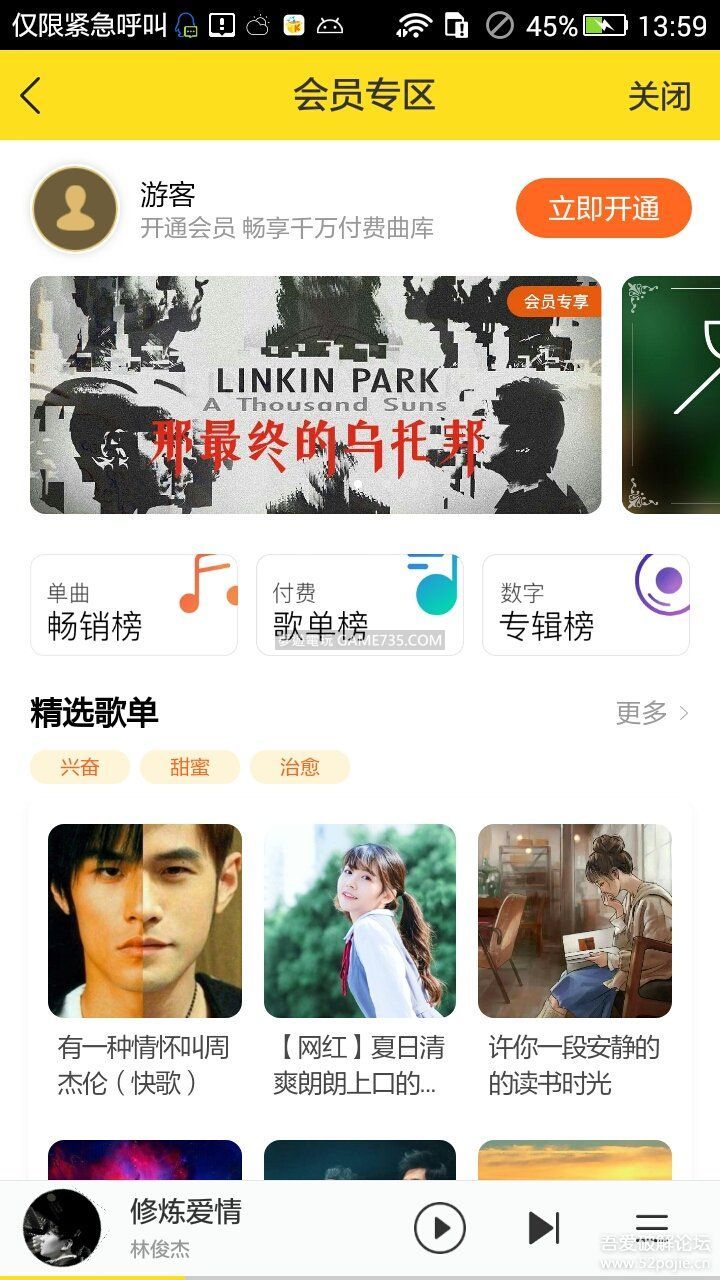The image size is (720, 1280).
Task: Skip to the next track
Action: coord(543,1227)
